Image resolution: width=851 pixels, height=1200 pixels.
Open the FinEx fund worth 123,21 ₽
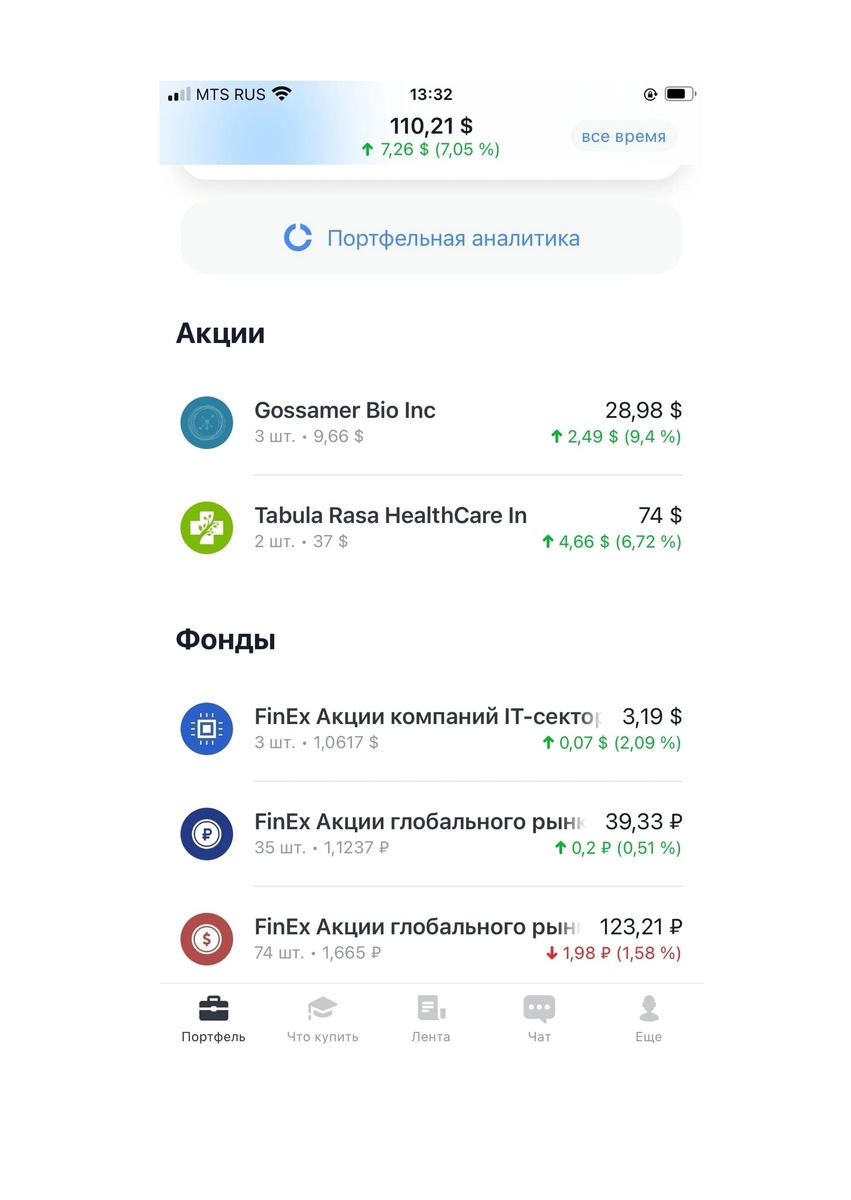coord(431,939)
